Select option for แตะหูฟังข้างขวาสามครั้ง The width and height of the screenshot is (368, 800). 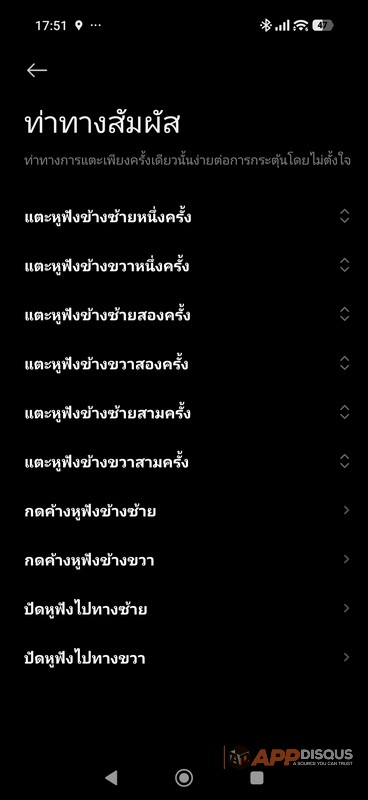184,462
